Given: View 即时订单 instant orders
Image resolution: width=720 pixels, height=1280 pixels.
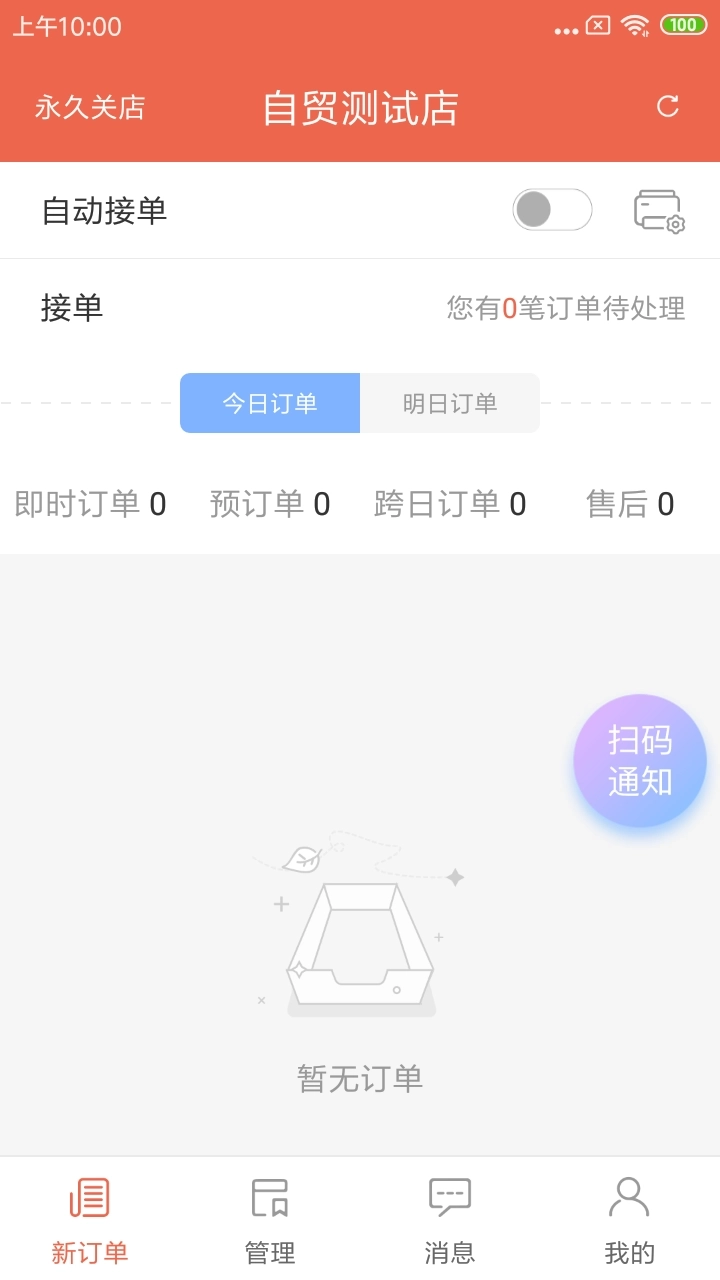Looking at the screenshot, I should [x=89, y=504].
